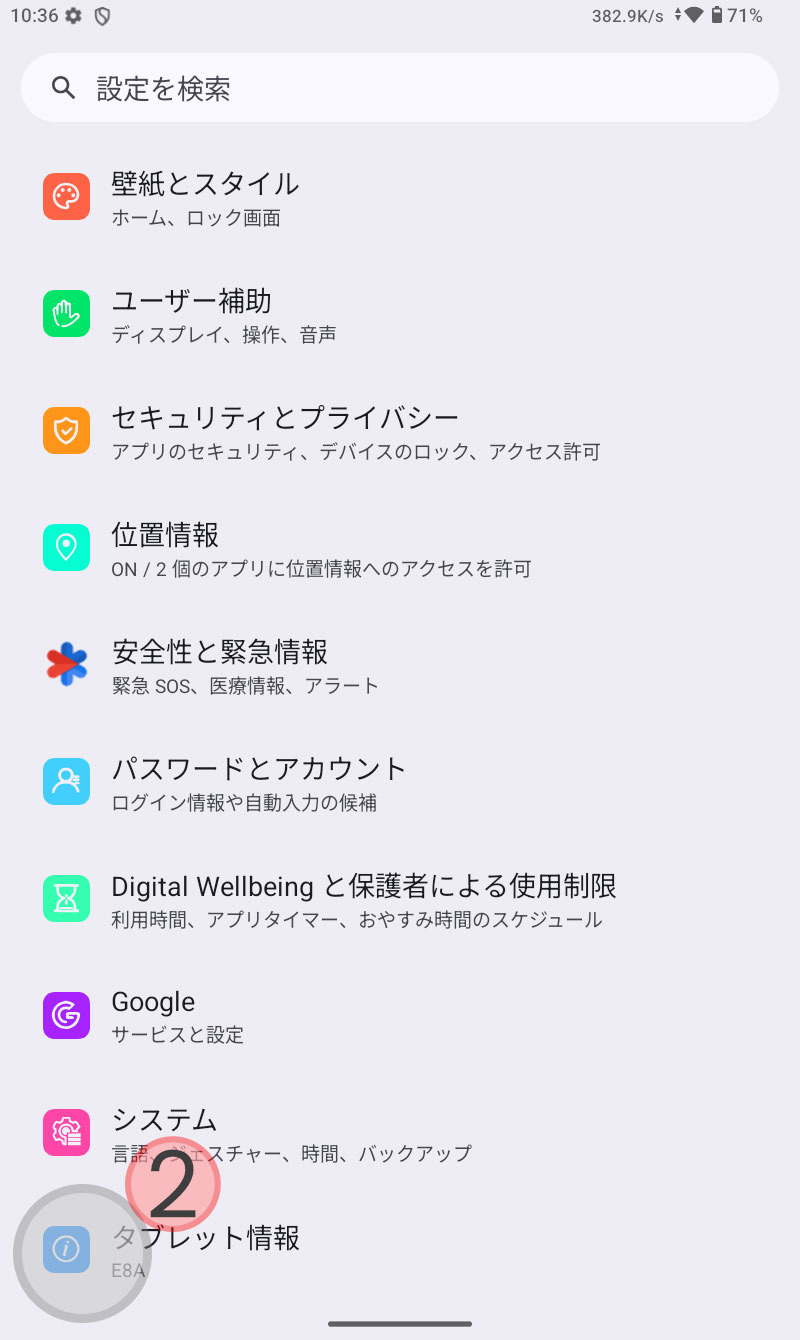Open Digital Wellbeing と保護者による使用制限
The image size is (800, 1340).
(400, 899)
